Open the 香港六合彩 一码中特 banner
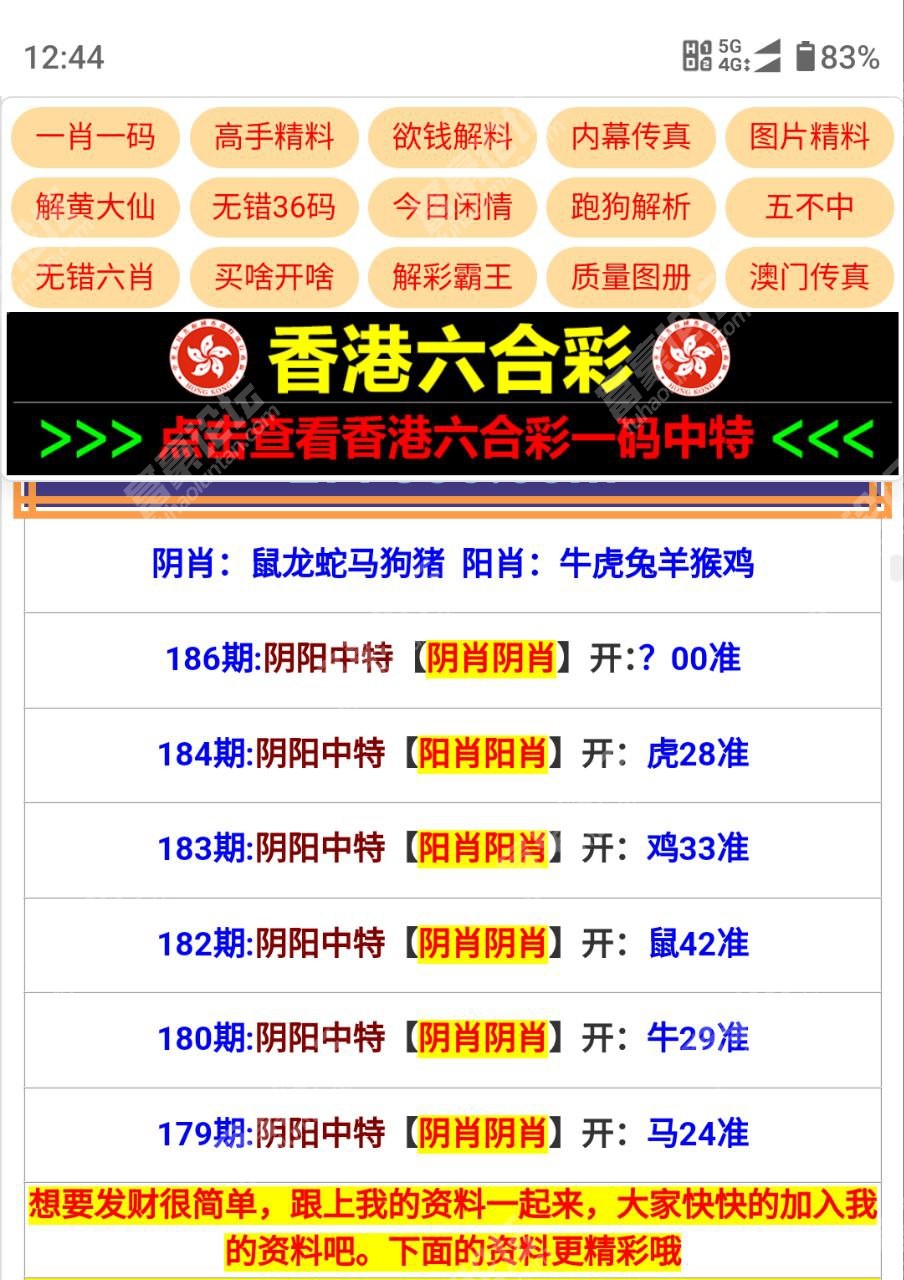 (x=452, y=395)
